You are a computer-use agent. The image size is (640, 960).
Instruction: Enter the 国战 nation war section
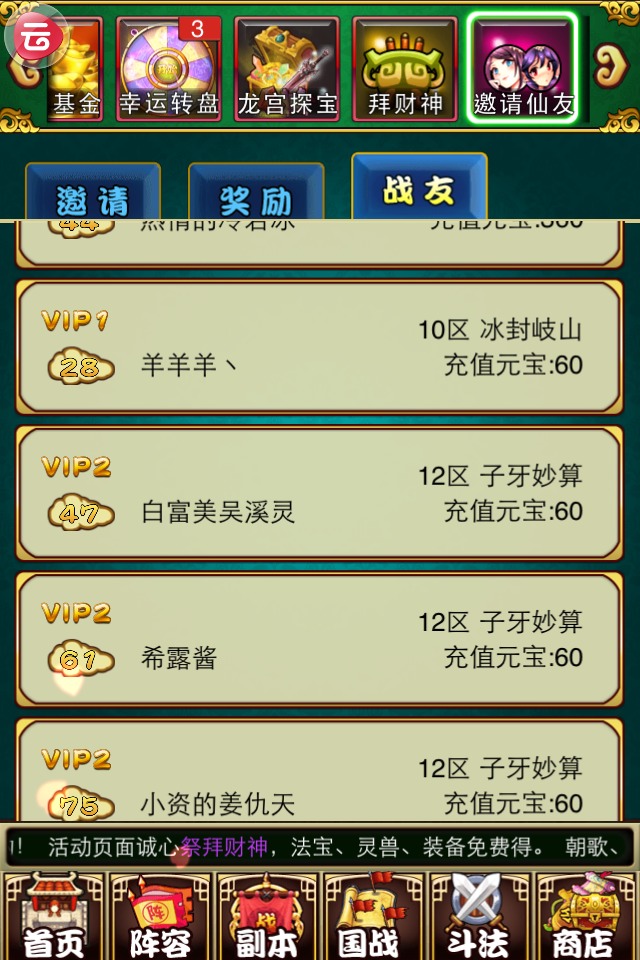tap(372, 917)
